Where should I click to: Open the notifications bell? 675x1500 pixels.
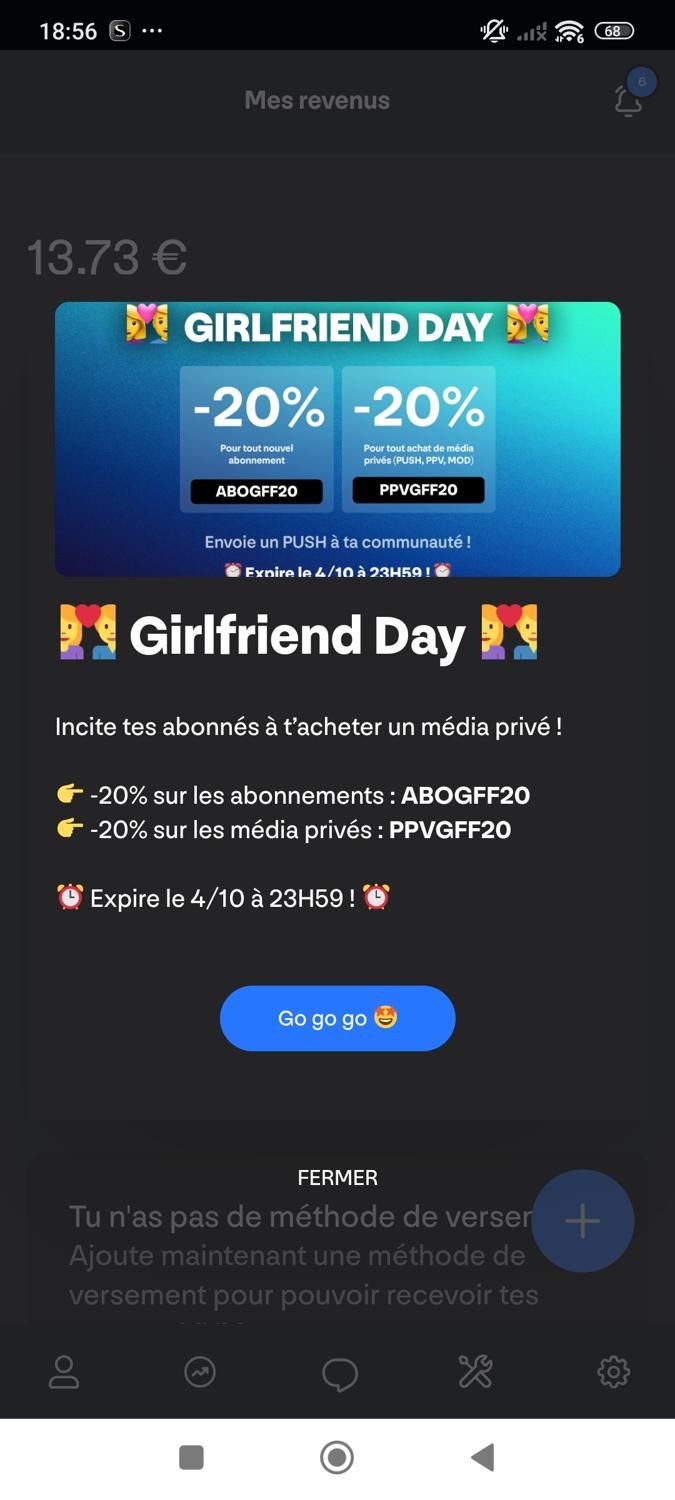[629, 100]
